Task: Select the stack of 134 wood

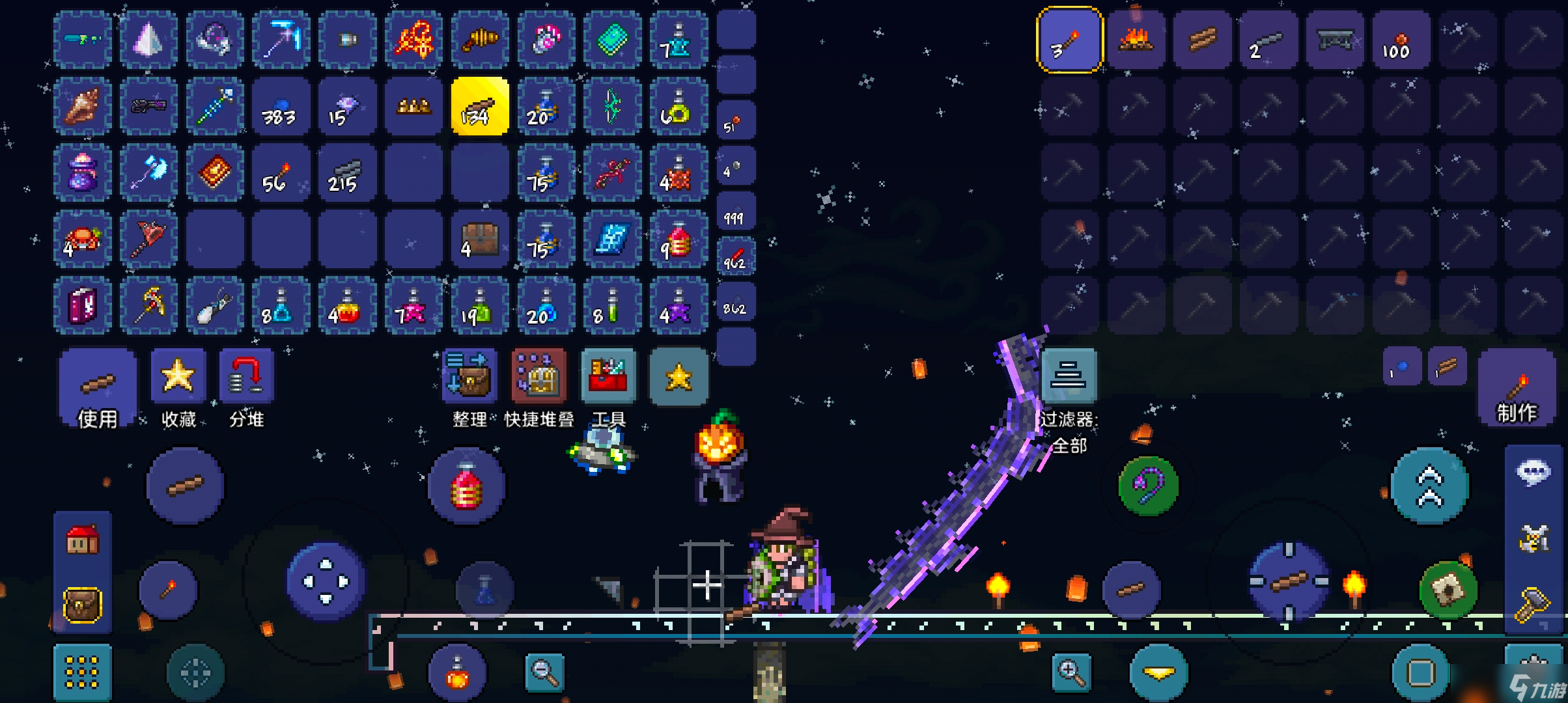Action: tap(480, 106)
